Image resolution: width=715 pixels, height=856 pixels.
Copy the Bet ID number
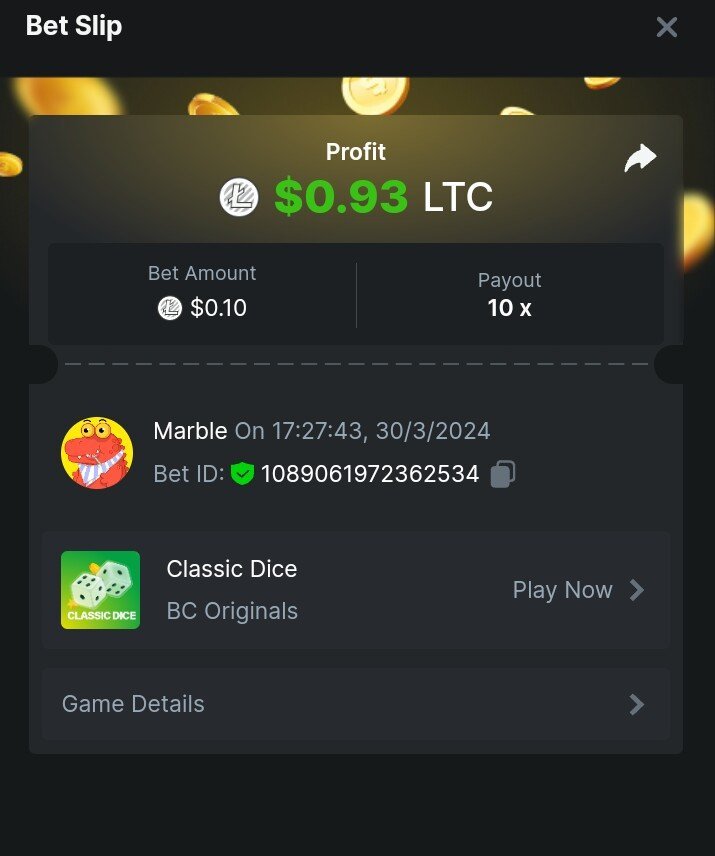click(503, 473)
